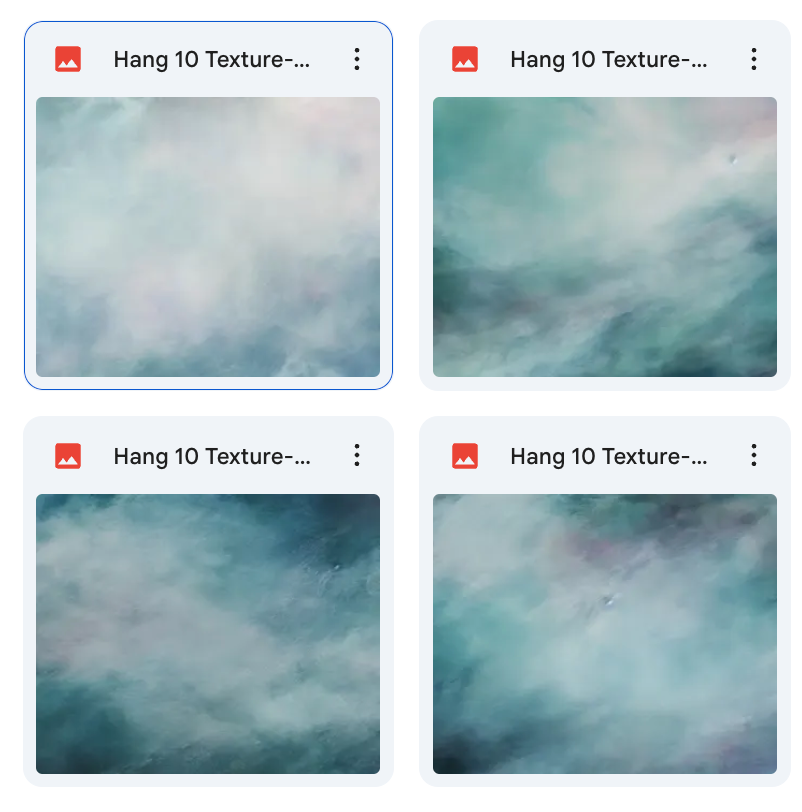The width and height of the screenshot is (802, 812).
Task: View the teal texture with pink-purple streaks
Action: (605, 634)
